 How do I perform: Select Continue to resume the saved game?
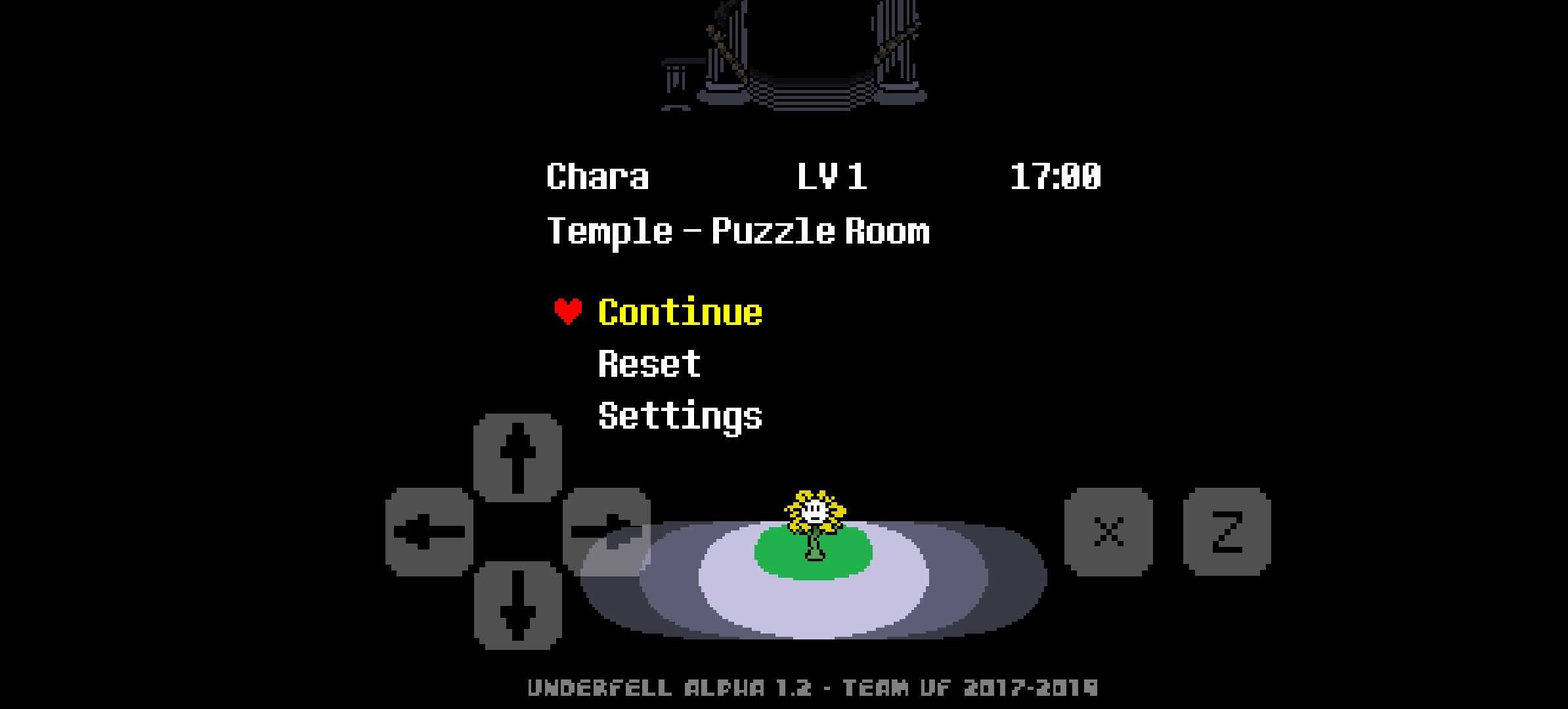tap(680, 312)
